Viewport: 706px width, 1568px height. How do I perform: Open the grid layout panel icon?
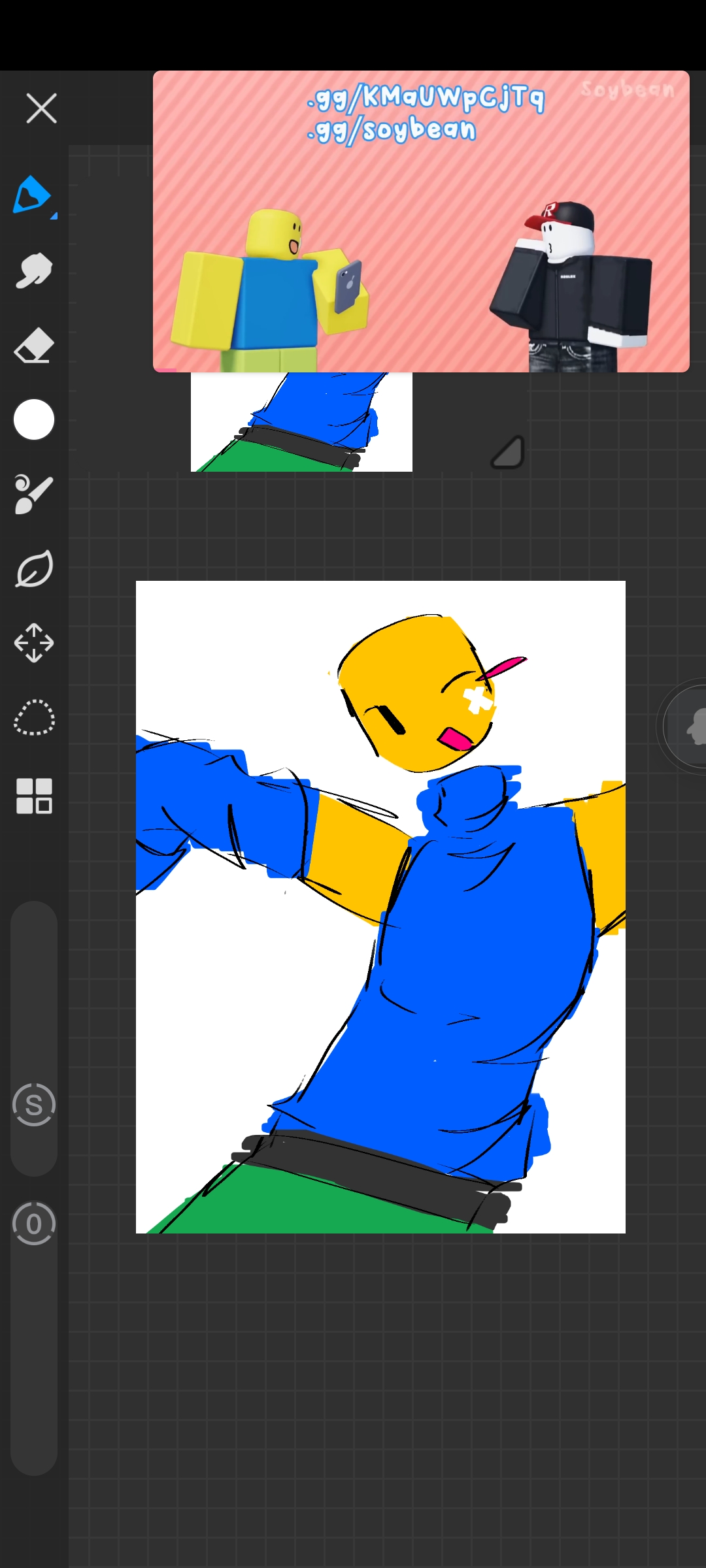click(x=34, y=796)
